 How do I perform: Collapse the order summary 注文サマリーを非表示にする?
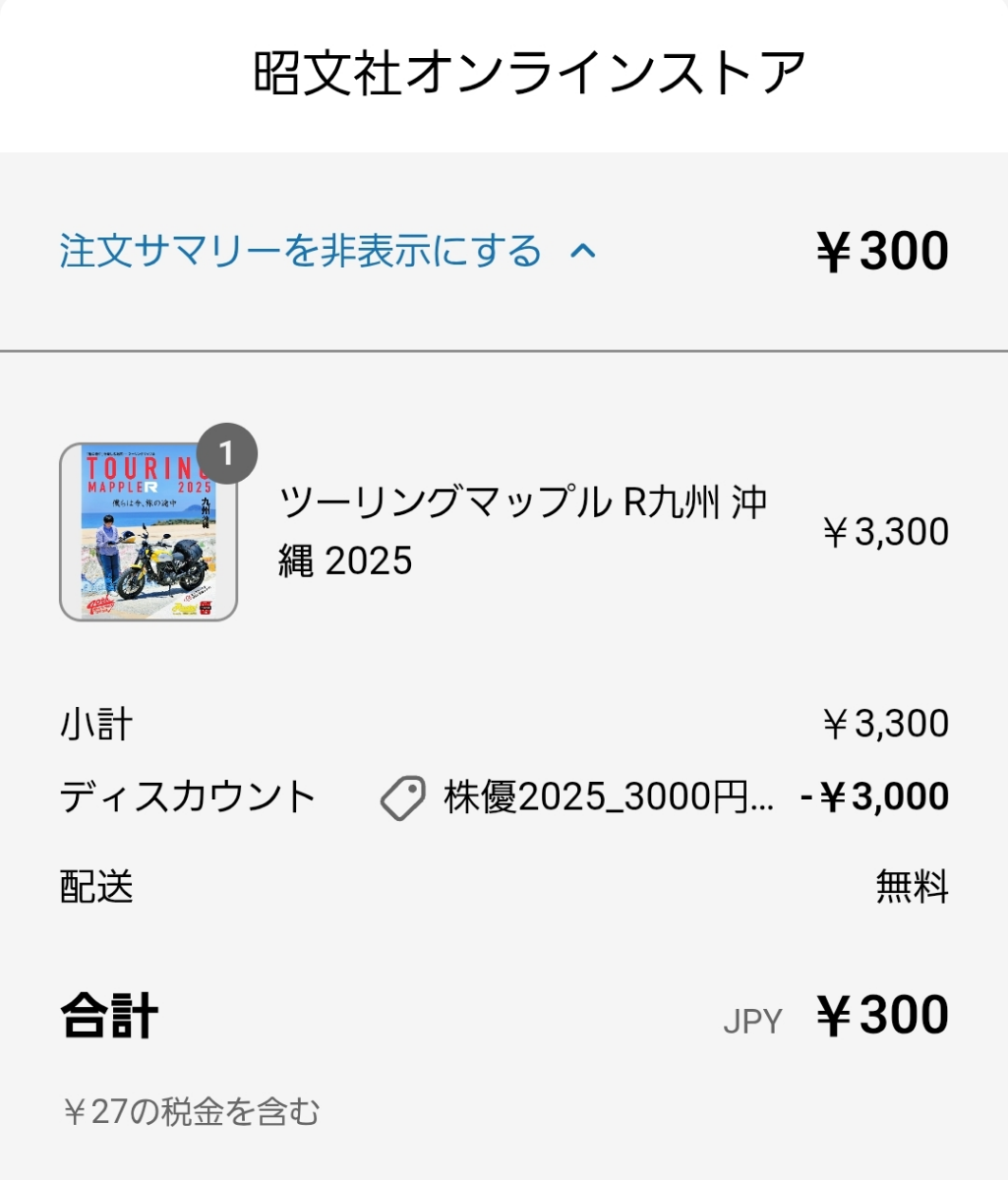[x=326, y=251]
